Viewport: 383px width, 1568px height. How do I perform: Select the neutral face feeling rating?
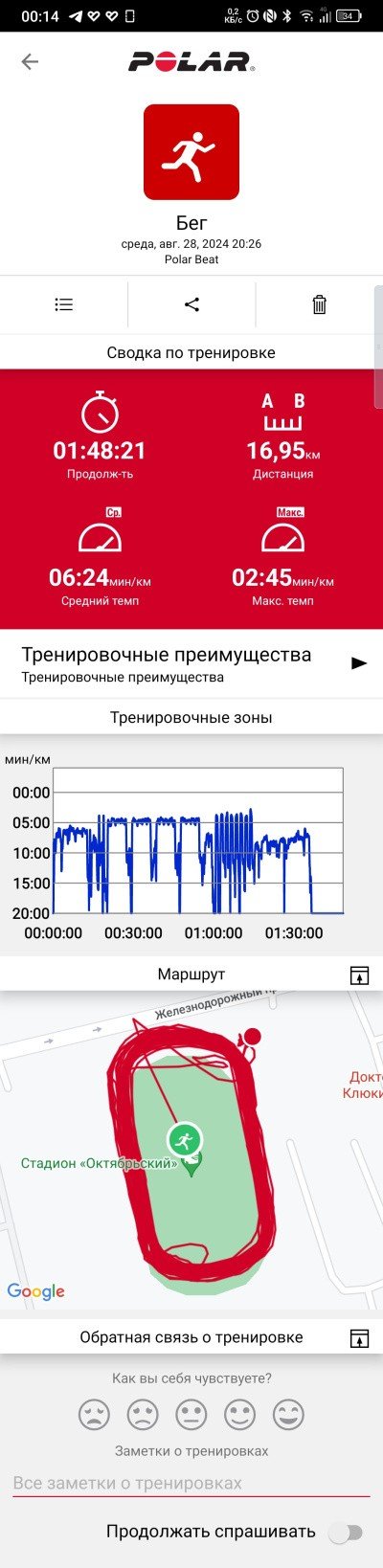(x=191, y=1414)
